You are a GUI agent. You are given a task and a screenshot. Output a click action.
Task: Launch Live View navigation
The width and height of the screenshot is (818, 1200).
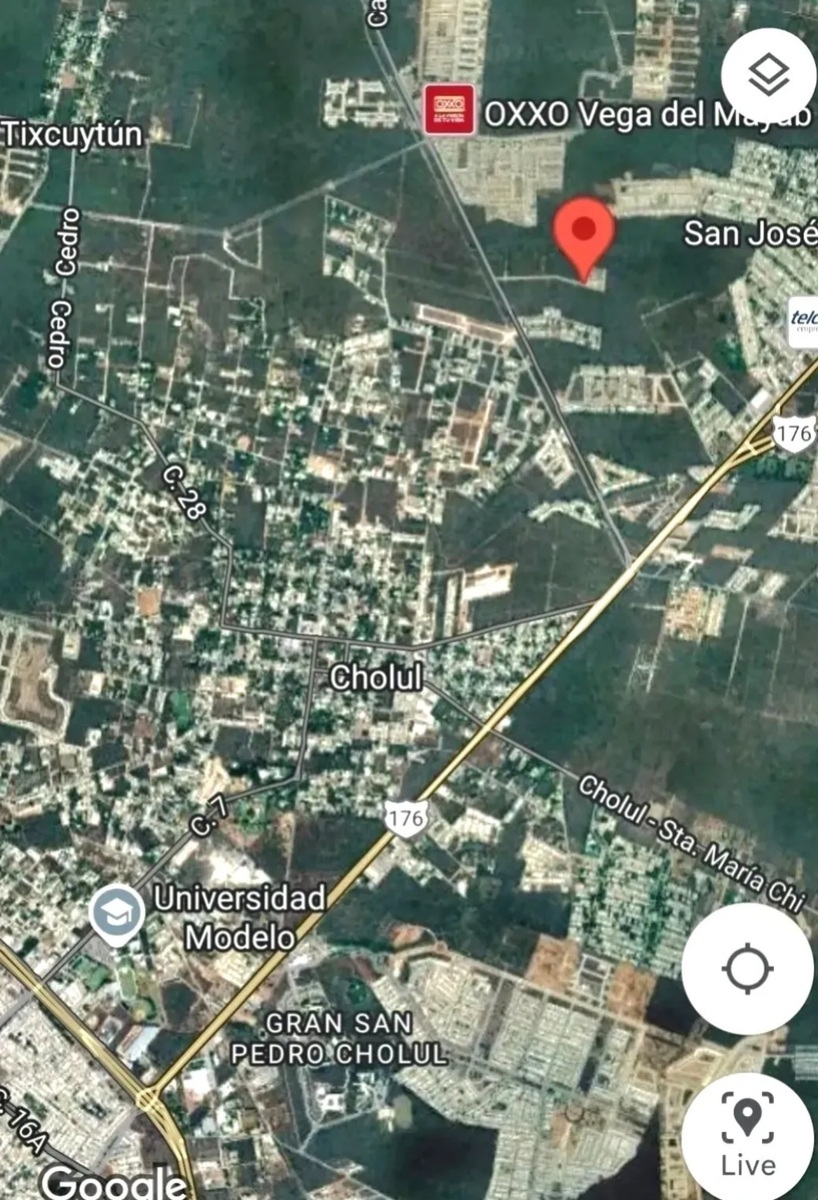tap(747, 1134)
